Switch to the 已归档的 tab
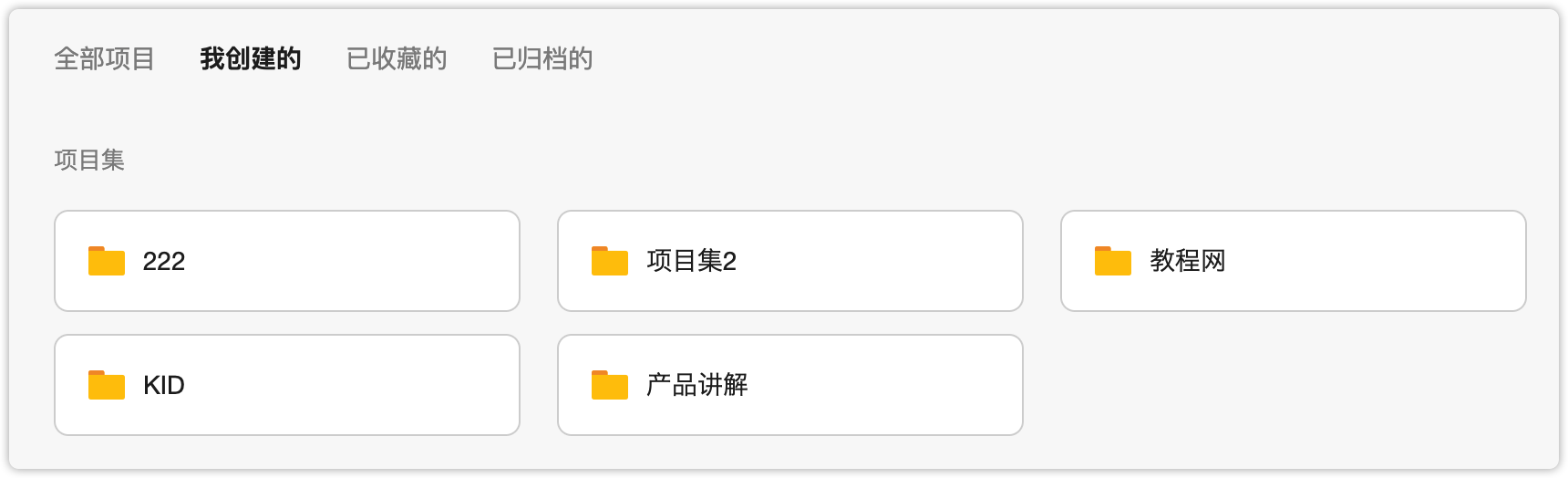1568x478 pixels. coord(542,59)
